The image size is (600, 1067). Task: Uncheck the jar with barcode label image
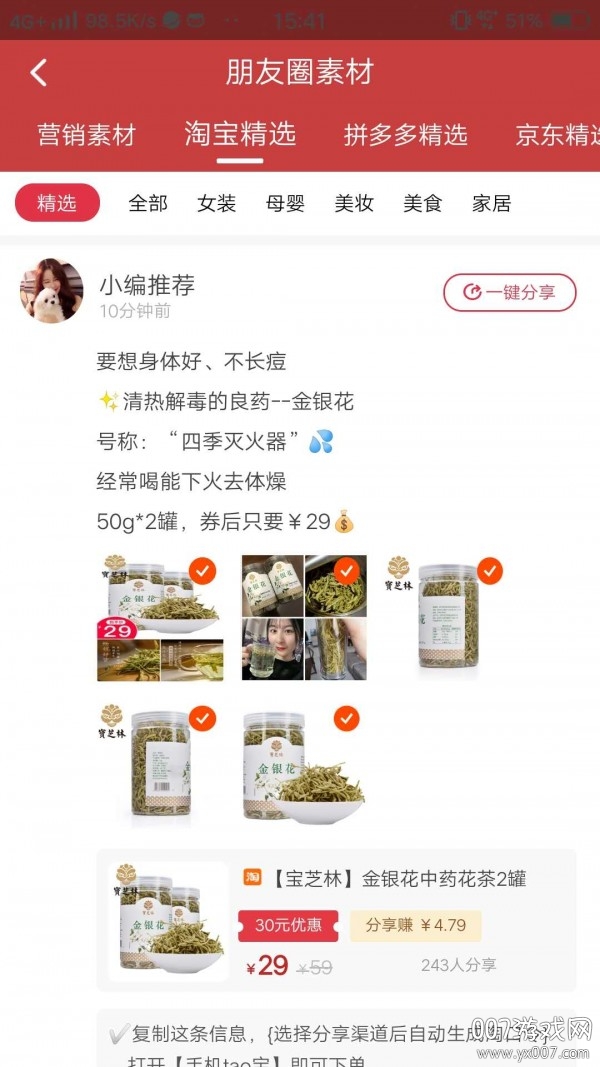[x=203, y=719]
